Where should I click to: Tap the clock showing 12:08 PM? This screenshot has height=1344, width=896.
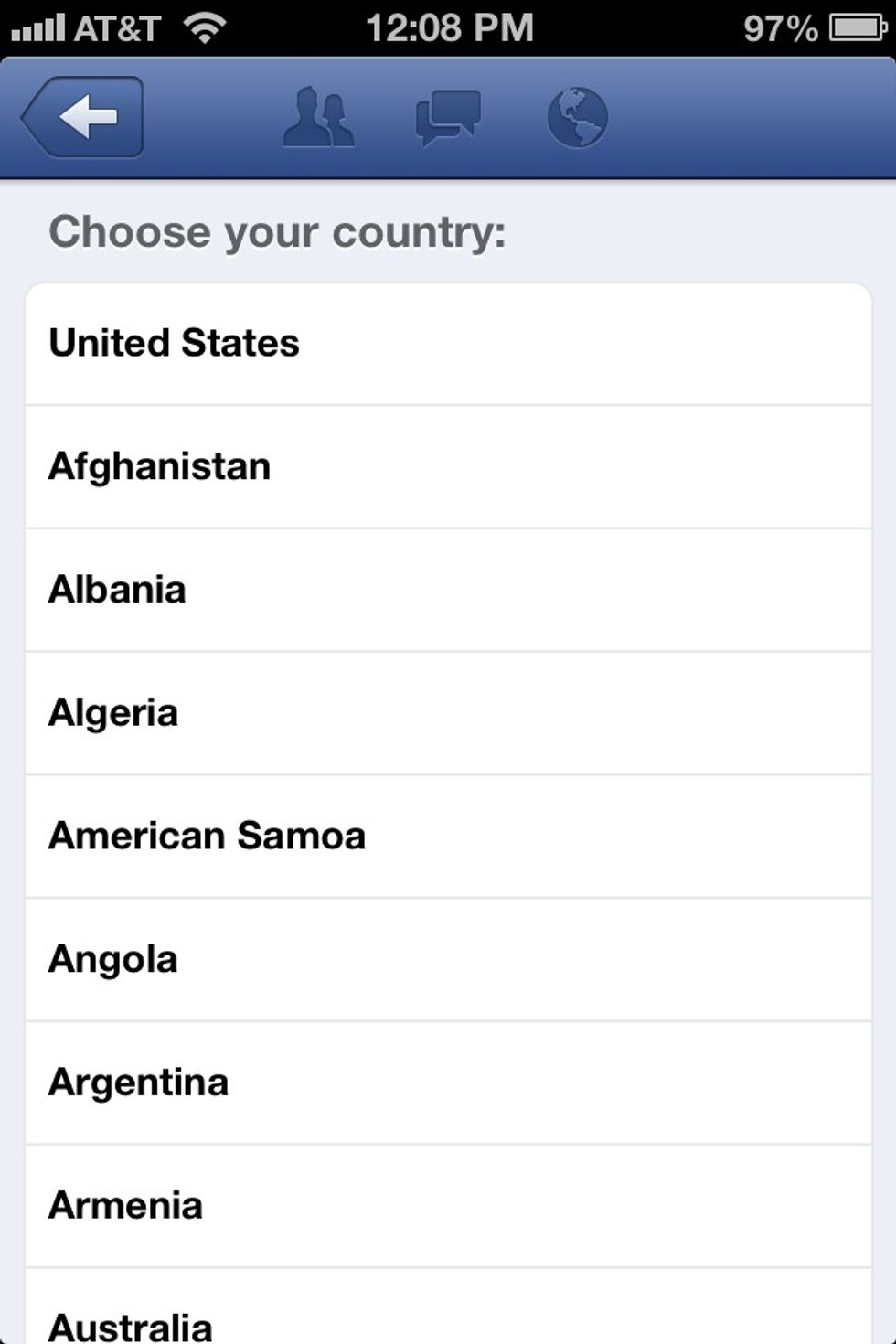(x=448, y=26)
